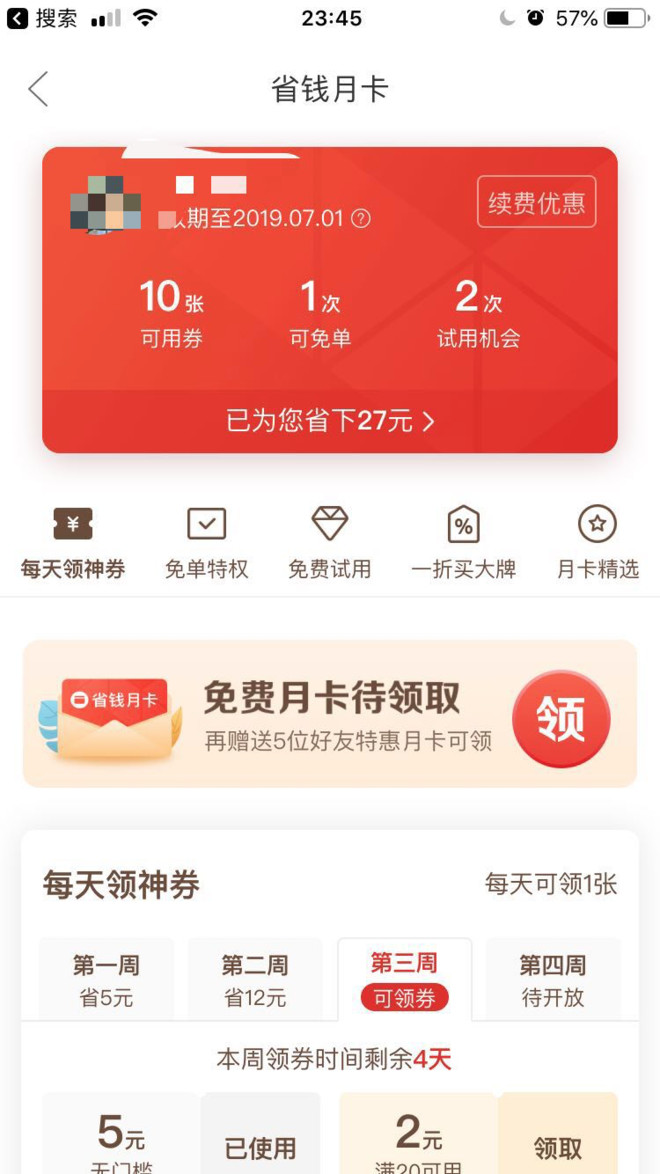Claim the free monthly card with 领
The width and height of the screenshot is (660, 1174).
pos(560,718)
